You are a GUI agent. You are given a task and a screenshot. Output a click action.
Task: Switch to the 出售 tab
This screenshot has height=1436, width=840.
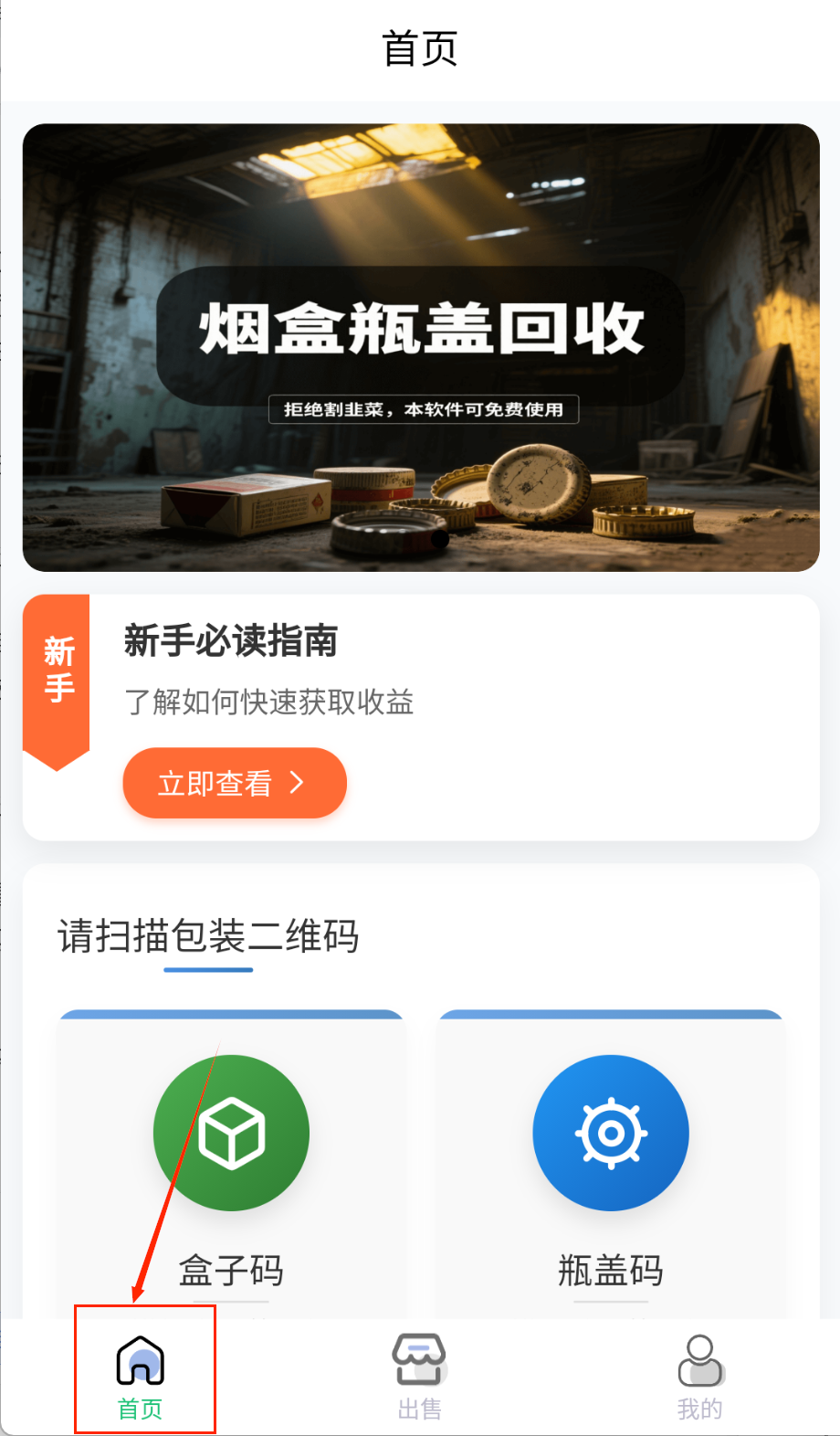pos(420,1376)
